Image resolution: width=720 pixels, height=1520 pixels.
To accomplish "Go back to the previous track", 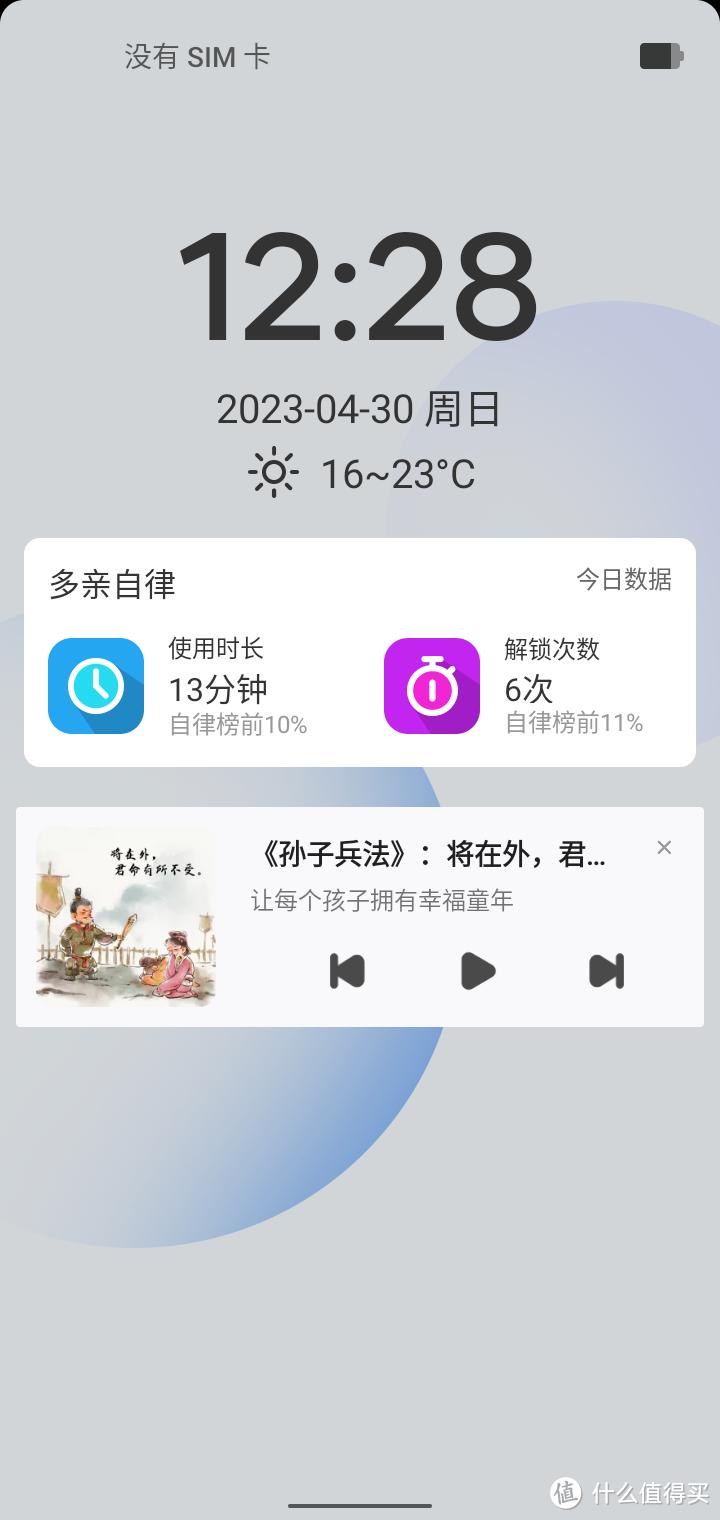I will (x=347, y=970).
